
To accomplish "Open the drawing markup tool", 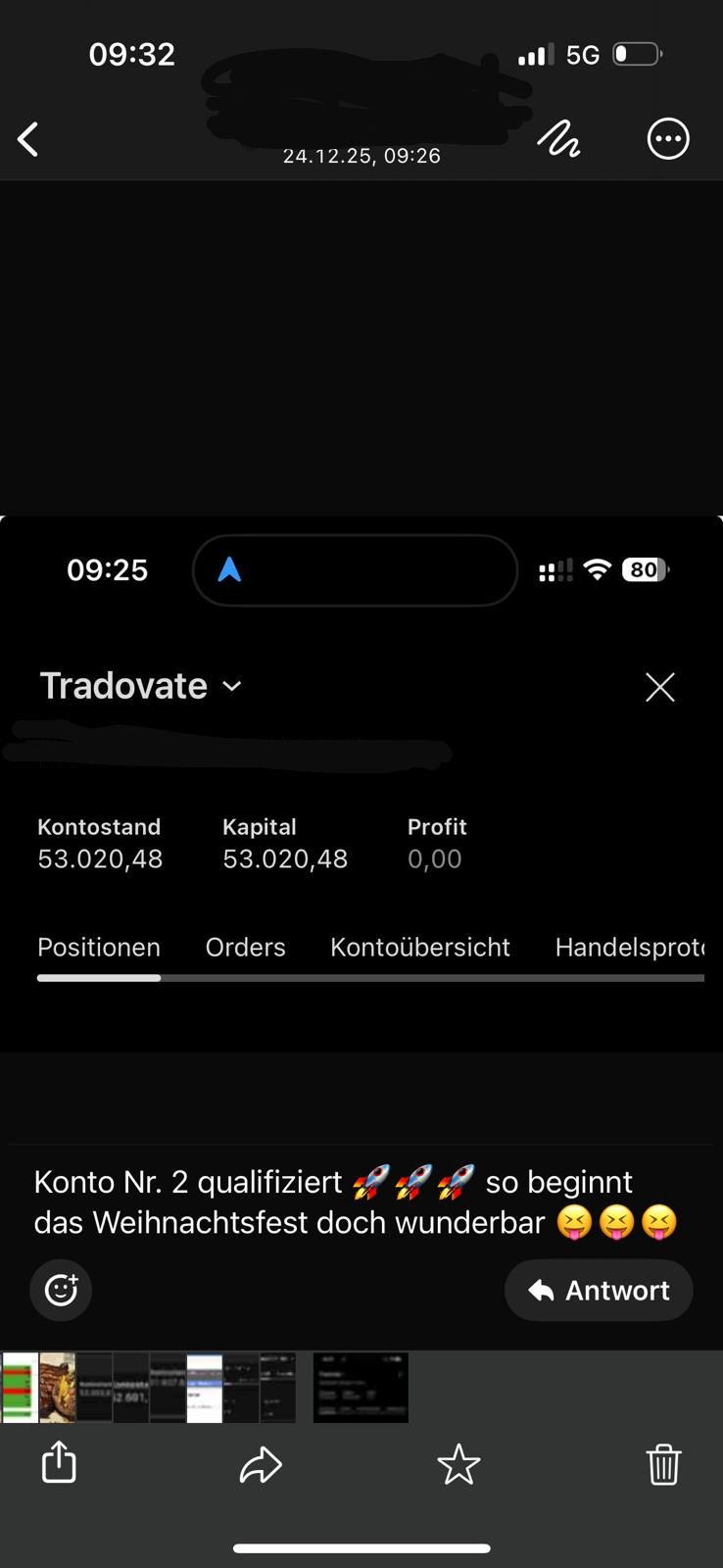I will (x=557, y=139).
